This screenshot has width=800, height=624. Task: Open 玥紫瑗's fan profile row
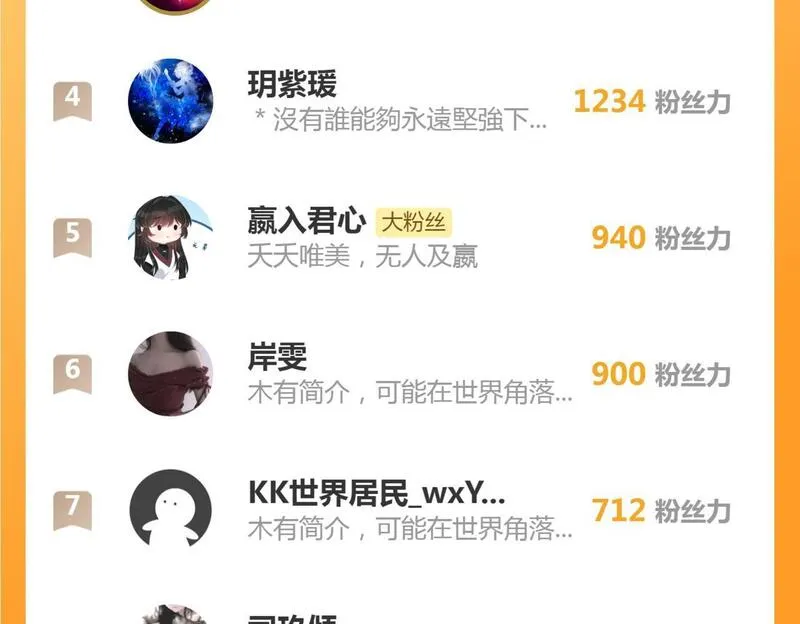pos(399,101)
